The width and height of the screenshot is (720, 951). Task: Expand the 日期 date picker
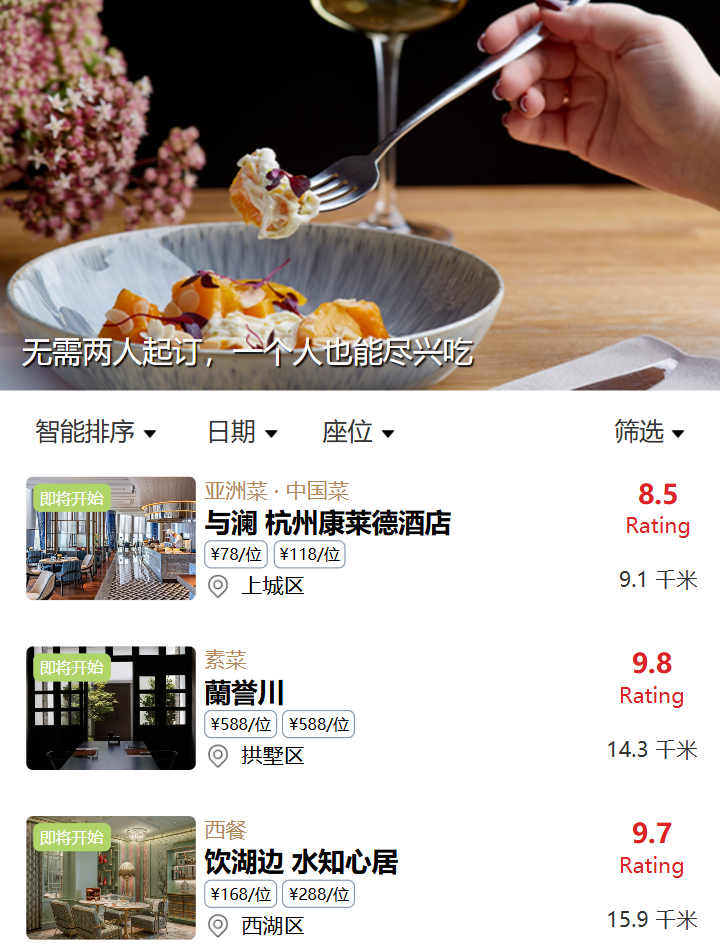click(x=242, y=432)
